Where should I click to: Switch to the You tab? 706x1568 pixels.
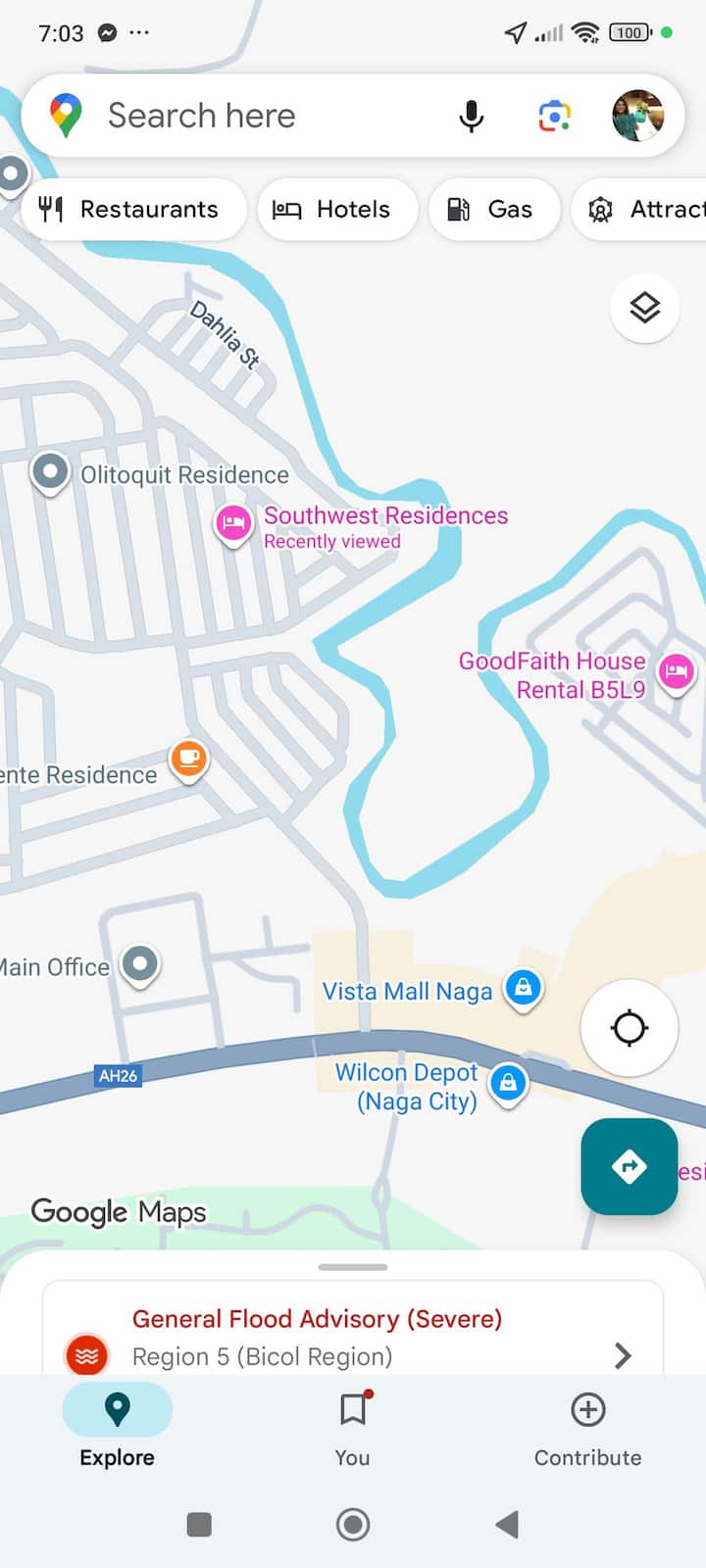tap(352, 1428)
